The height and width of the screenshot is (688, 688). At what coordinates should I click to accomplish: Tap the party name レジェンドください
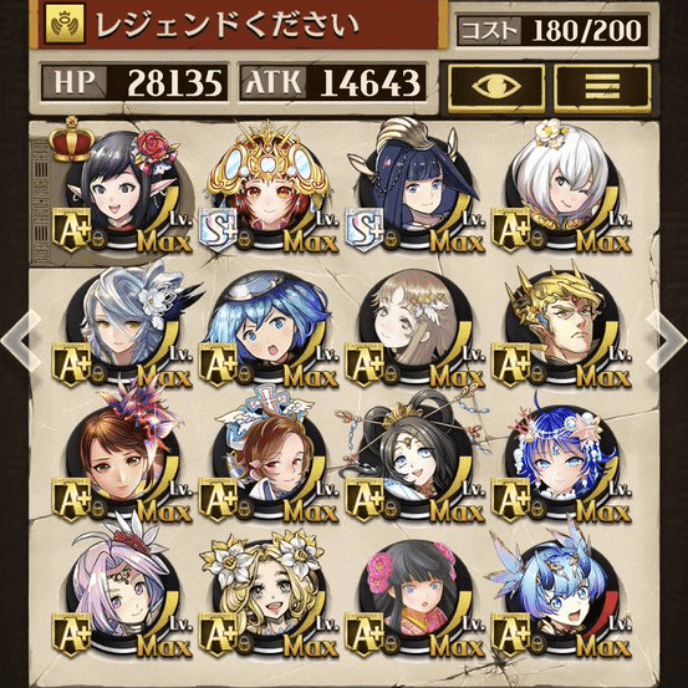click(x=228, y=25)
